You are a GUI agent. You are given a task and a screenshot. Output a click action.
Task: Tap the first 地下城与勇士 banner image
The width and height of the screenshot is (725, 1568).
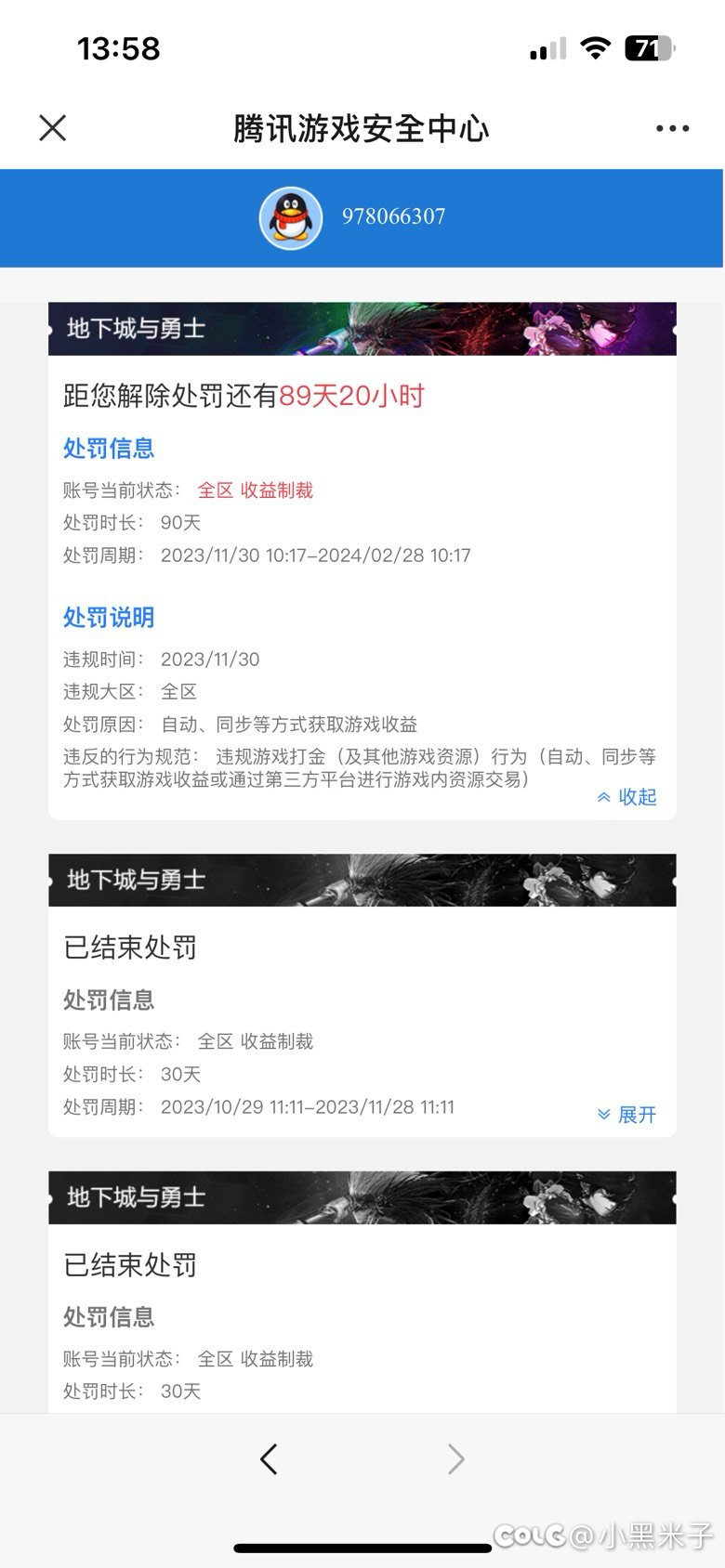[362, 330]
